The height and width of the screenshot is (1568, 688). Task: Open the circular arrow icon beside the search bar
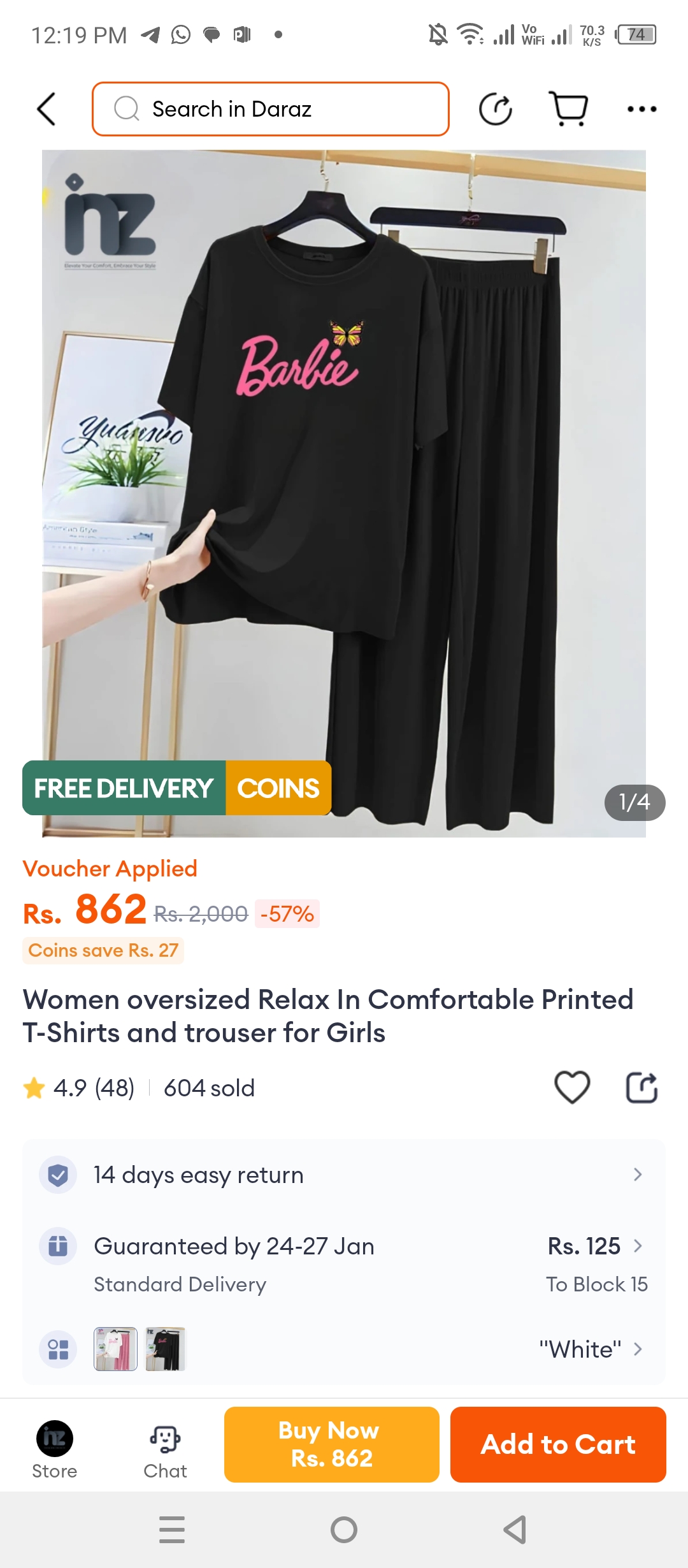(495, 109)
